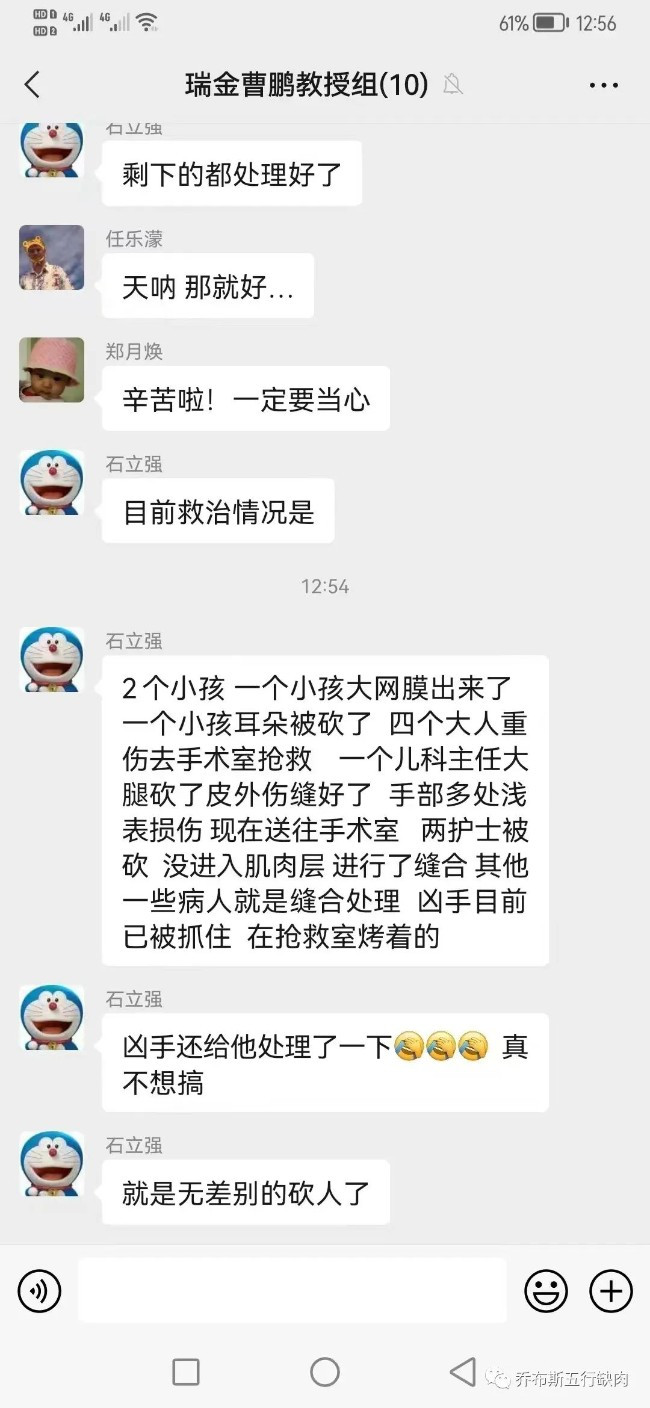Open the recent apps square button
This screenshot has height=1408, width=650.
pos(186,1372)
